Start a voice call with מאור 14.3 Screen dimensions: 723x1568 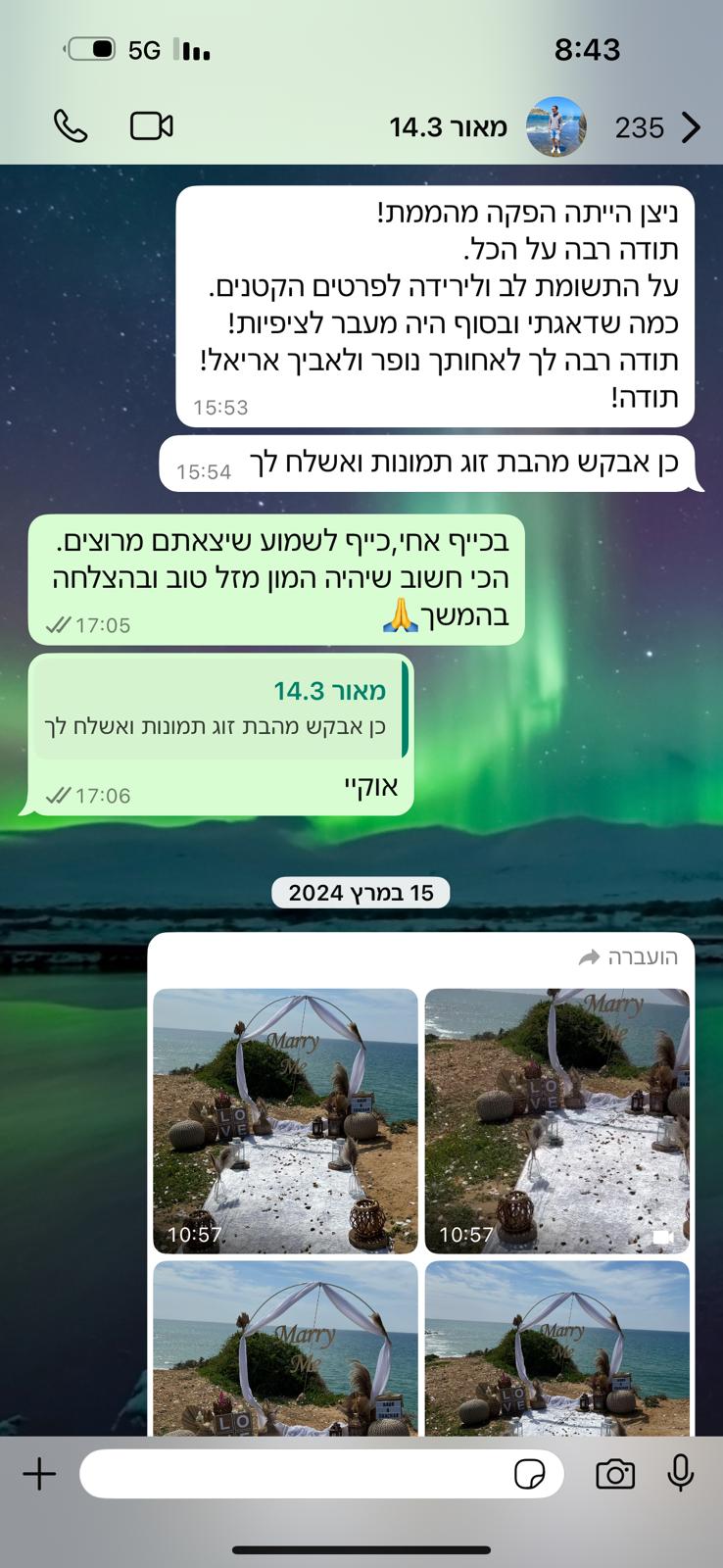click(x=71, y=126)
